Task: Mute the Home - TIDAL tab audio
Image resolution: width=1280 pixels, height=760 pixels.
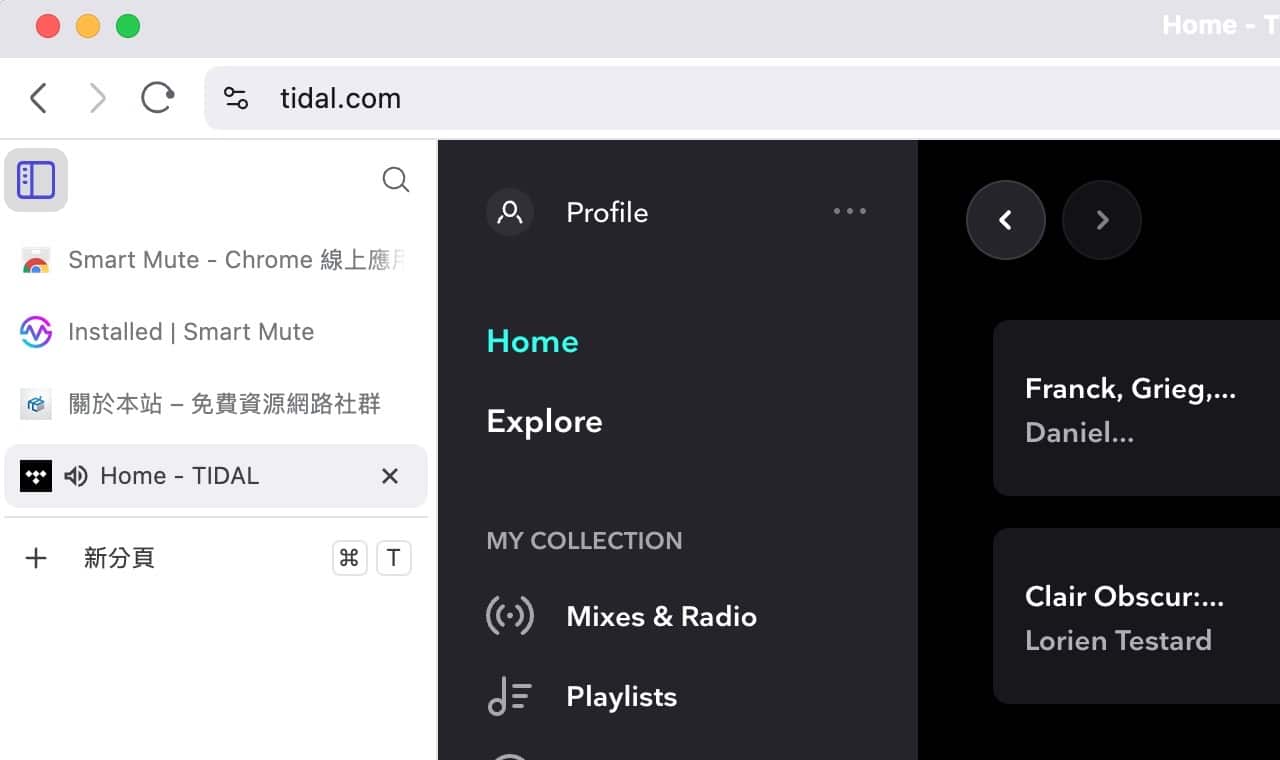Action: [x=76, y=476]
